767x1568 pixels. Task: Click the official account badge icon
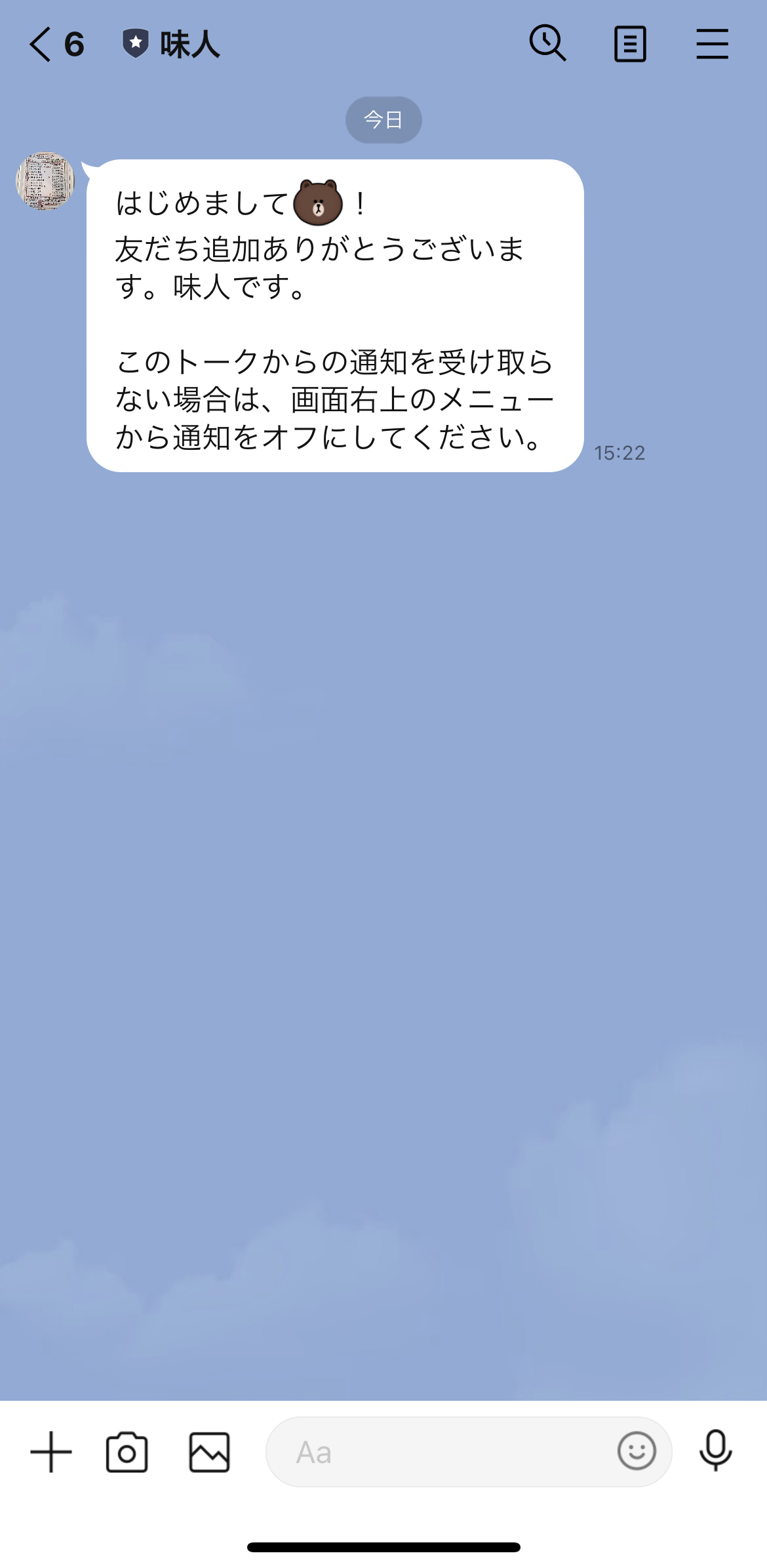click(136, 43)
